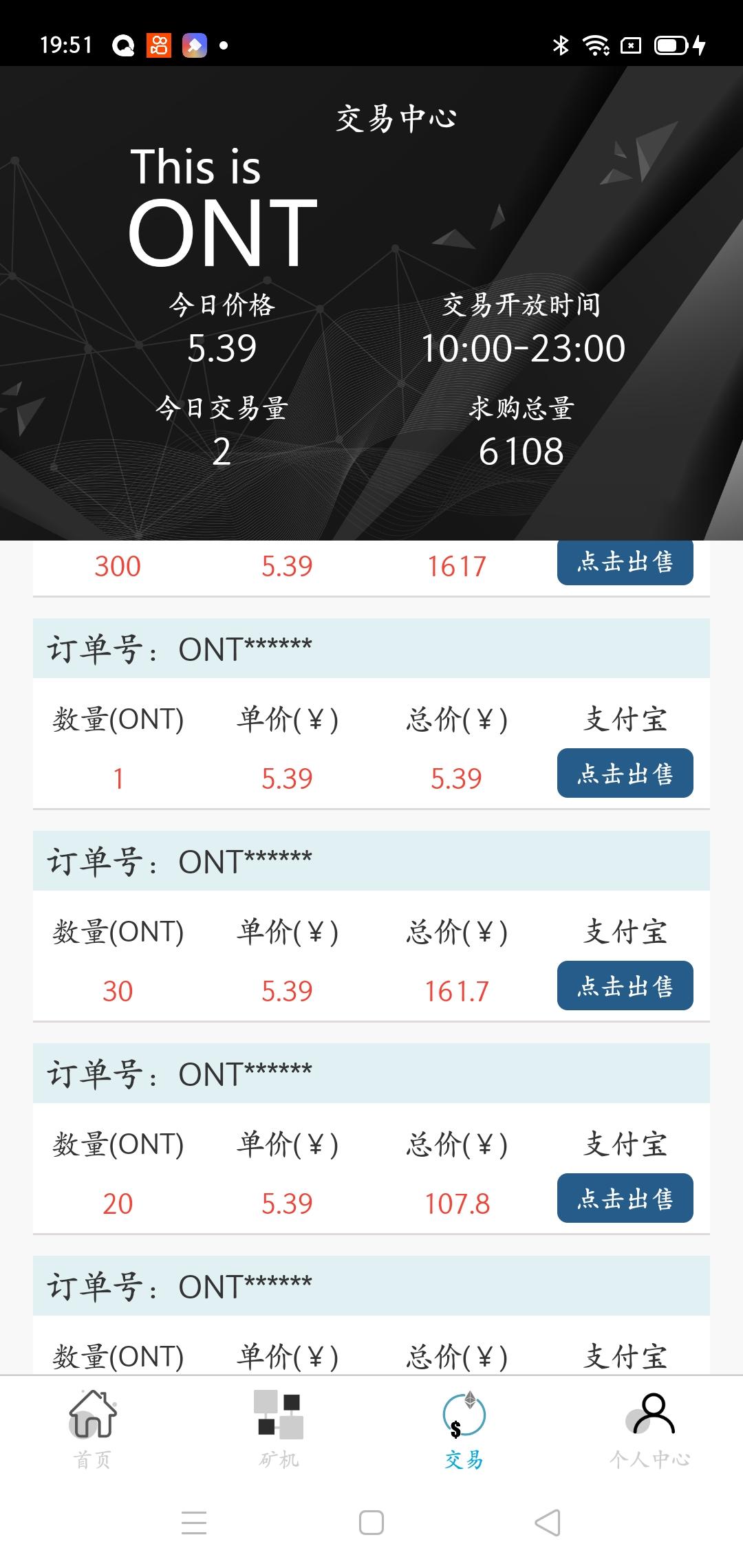Open the 矿机 tab

tap(279, 1428)
